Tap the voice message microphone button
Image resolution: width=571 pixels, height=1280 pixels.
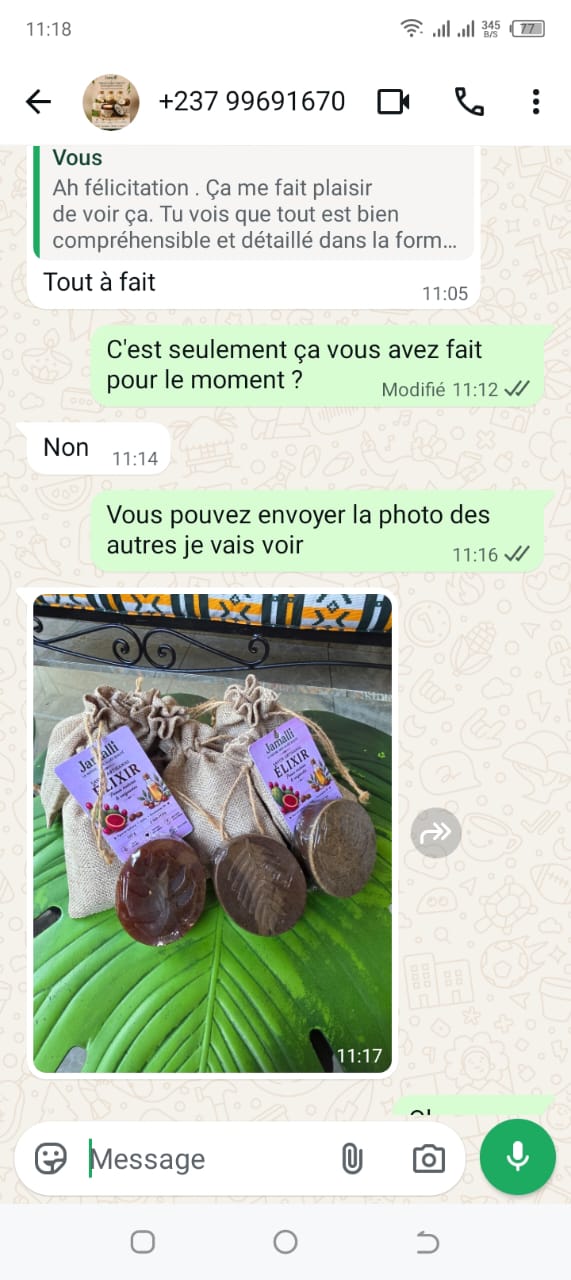517,1157
